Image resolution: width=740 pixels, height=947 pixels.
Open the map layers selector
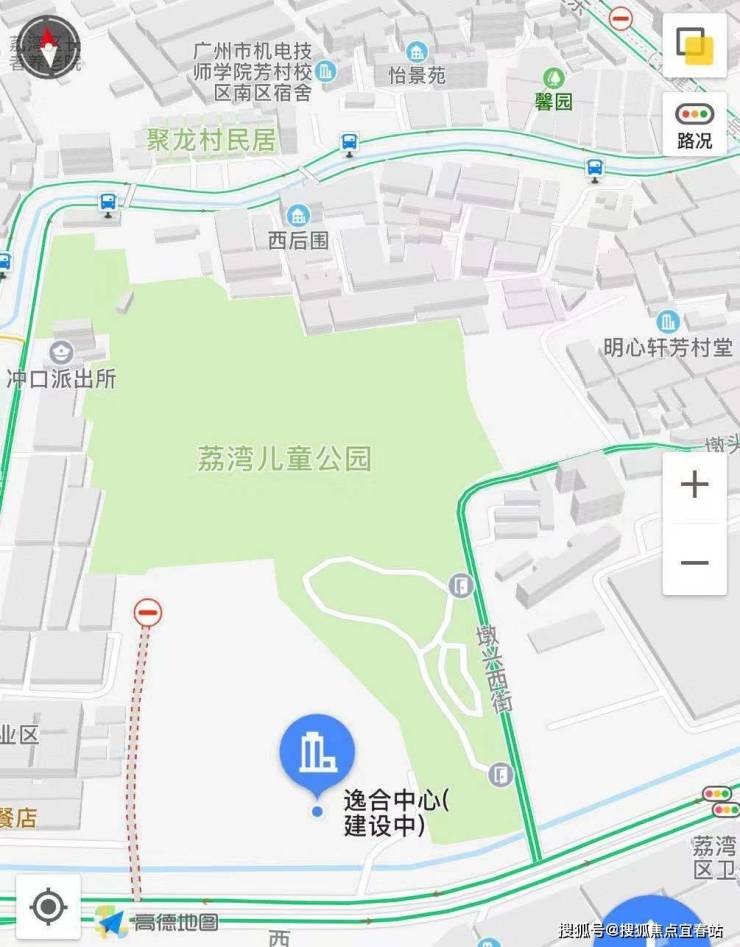[694, 46]
